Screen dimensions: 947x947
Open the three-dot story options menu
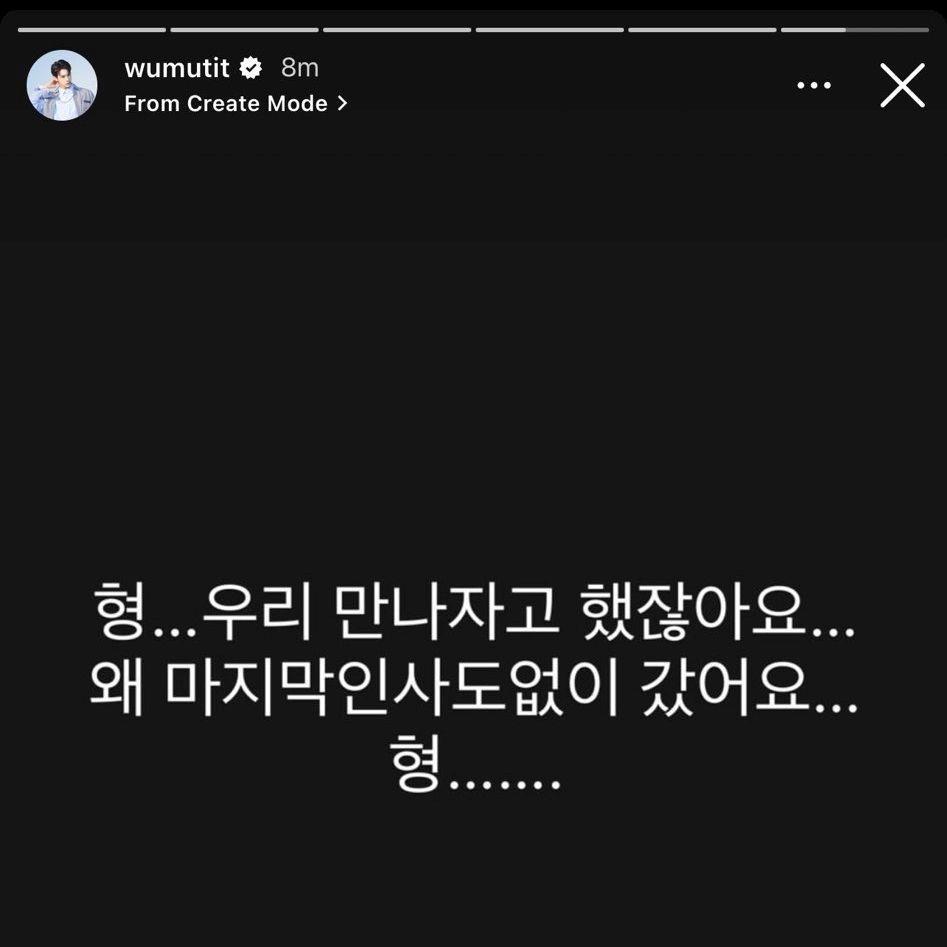(x=814, y=86)
